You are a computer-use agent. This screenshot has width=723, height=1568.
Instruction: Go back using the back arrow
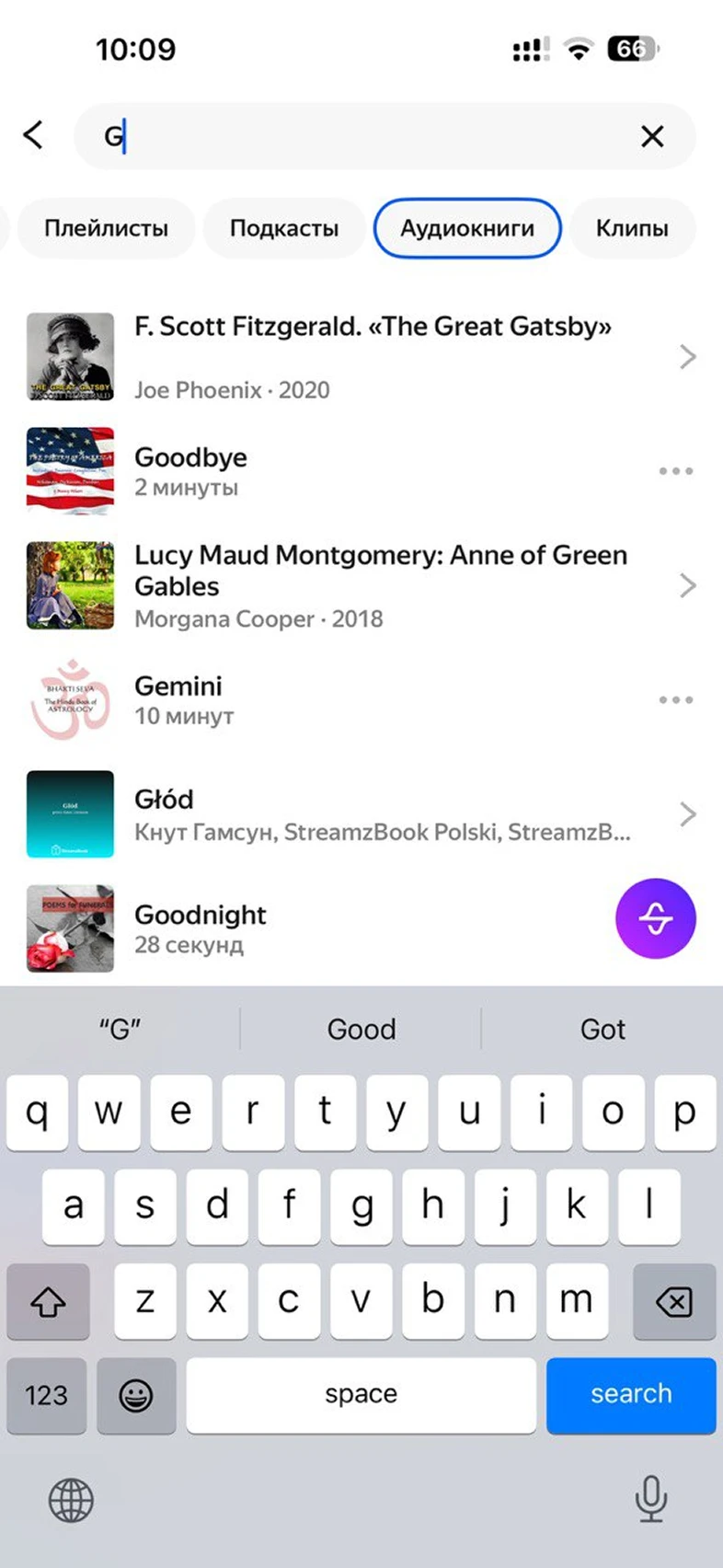(x=33, y=136)
